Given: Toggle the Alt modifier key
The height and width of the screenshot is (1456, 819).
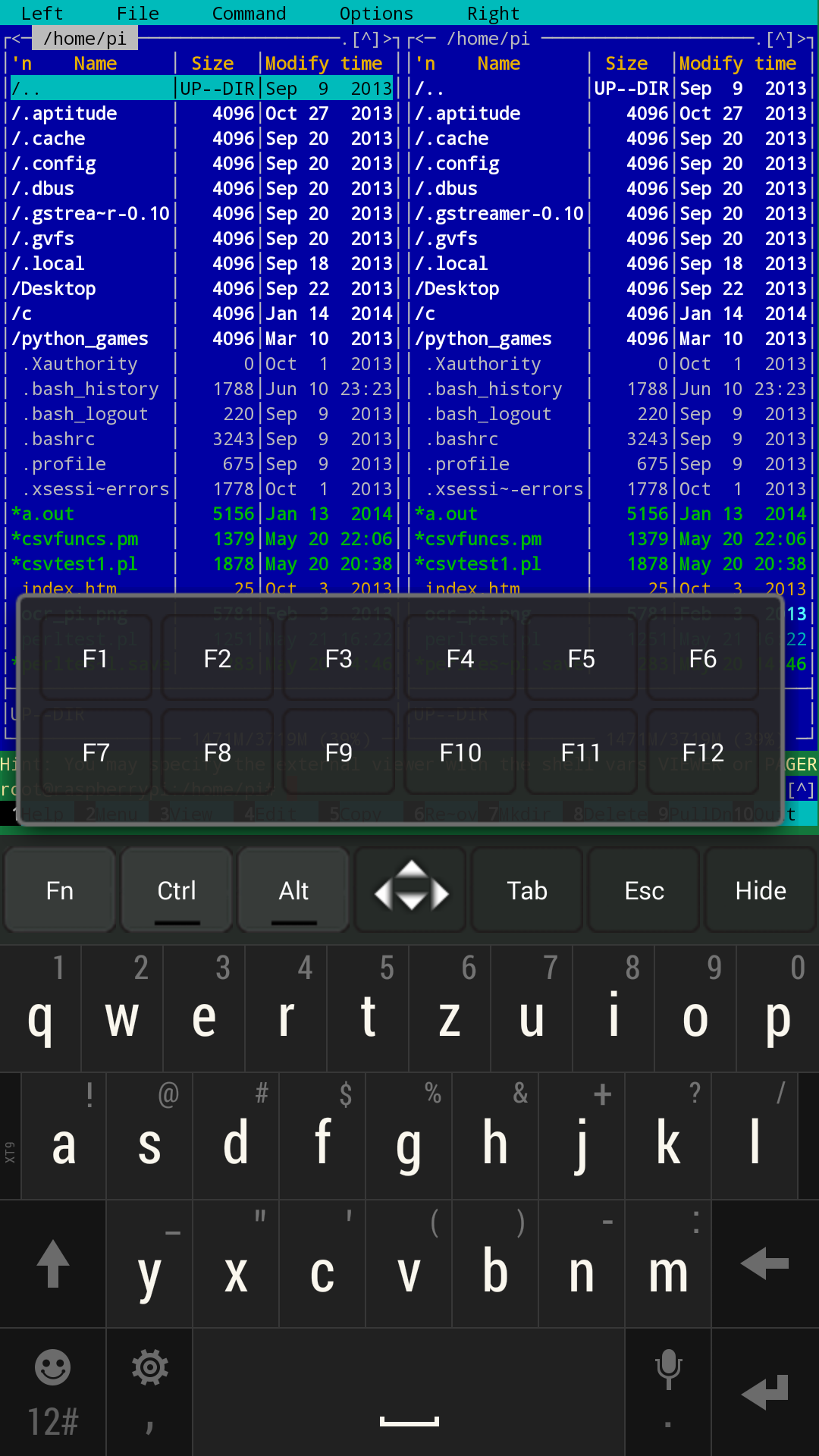Looking at the screenshot, I should [293, 890].
